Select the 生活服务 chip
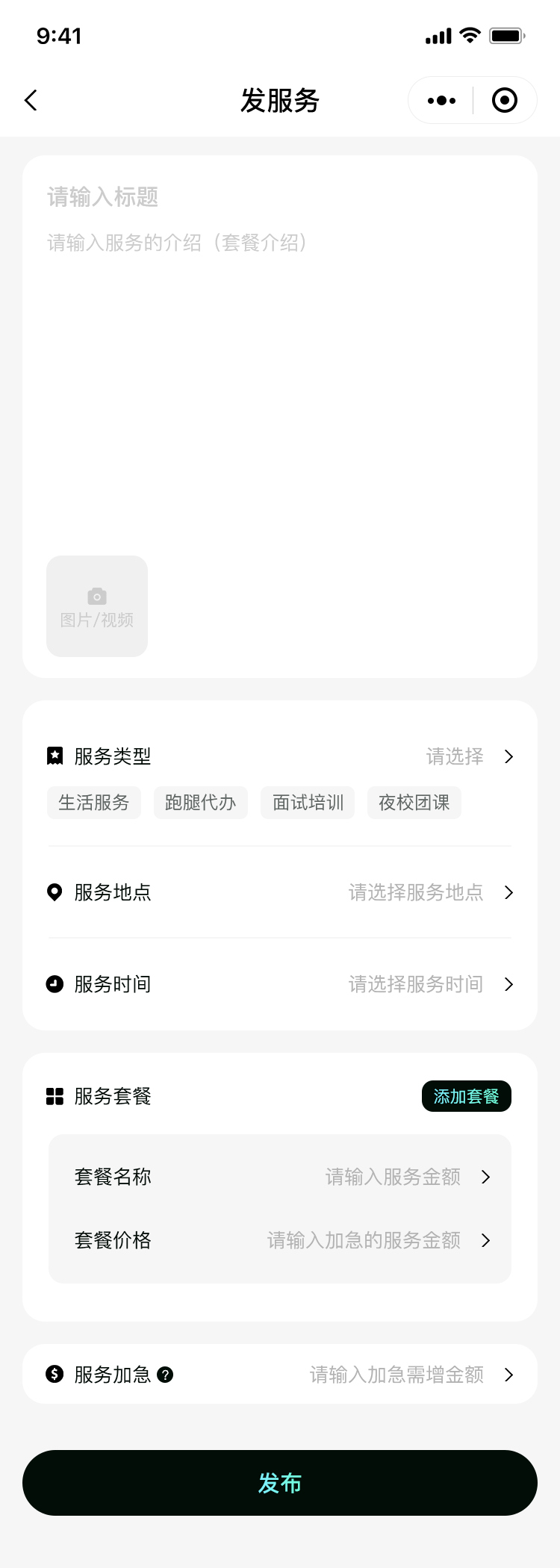Screen dimensions: 560x1568 point(94,803)
